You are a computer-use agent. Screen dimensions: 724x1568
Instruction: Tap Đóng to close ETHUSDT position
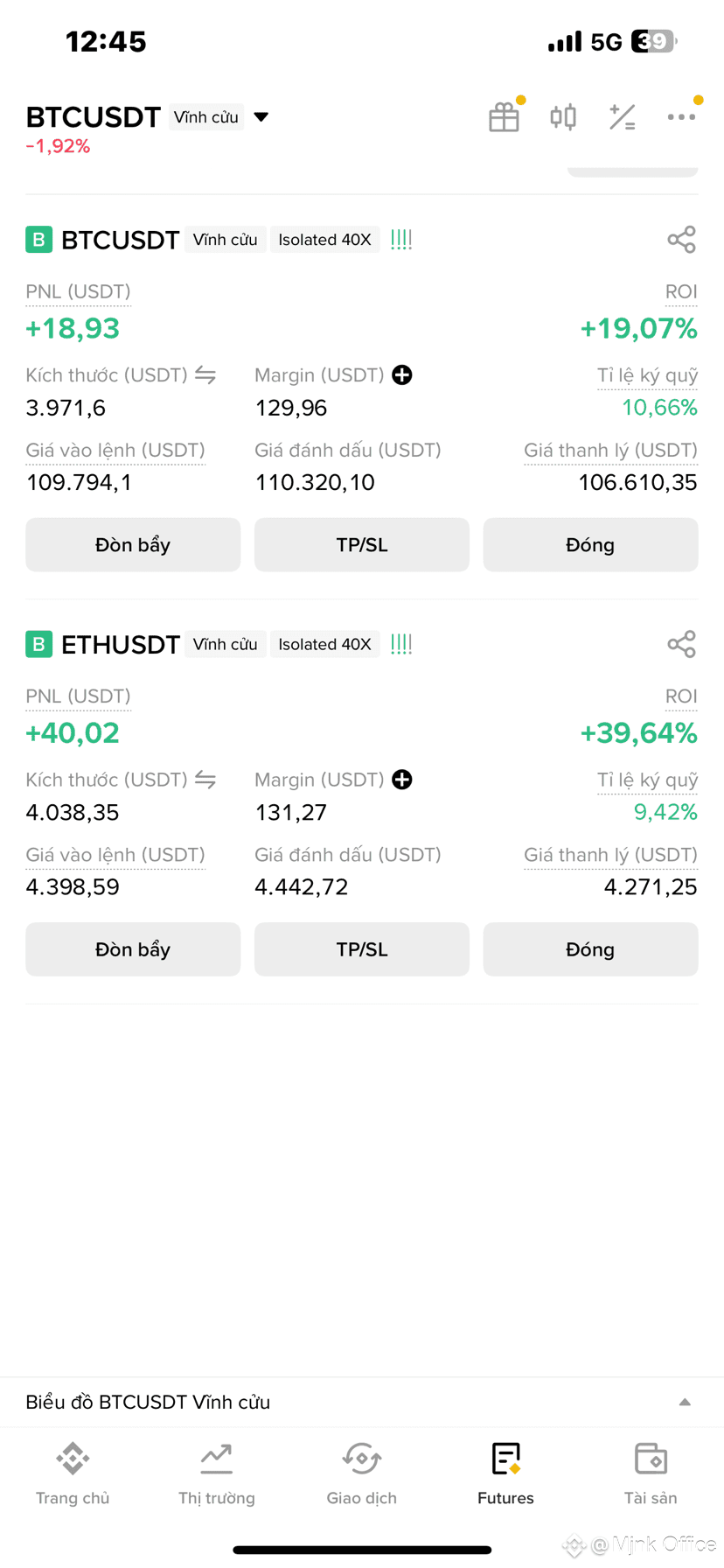tap(590, 949)
